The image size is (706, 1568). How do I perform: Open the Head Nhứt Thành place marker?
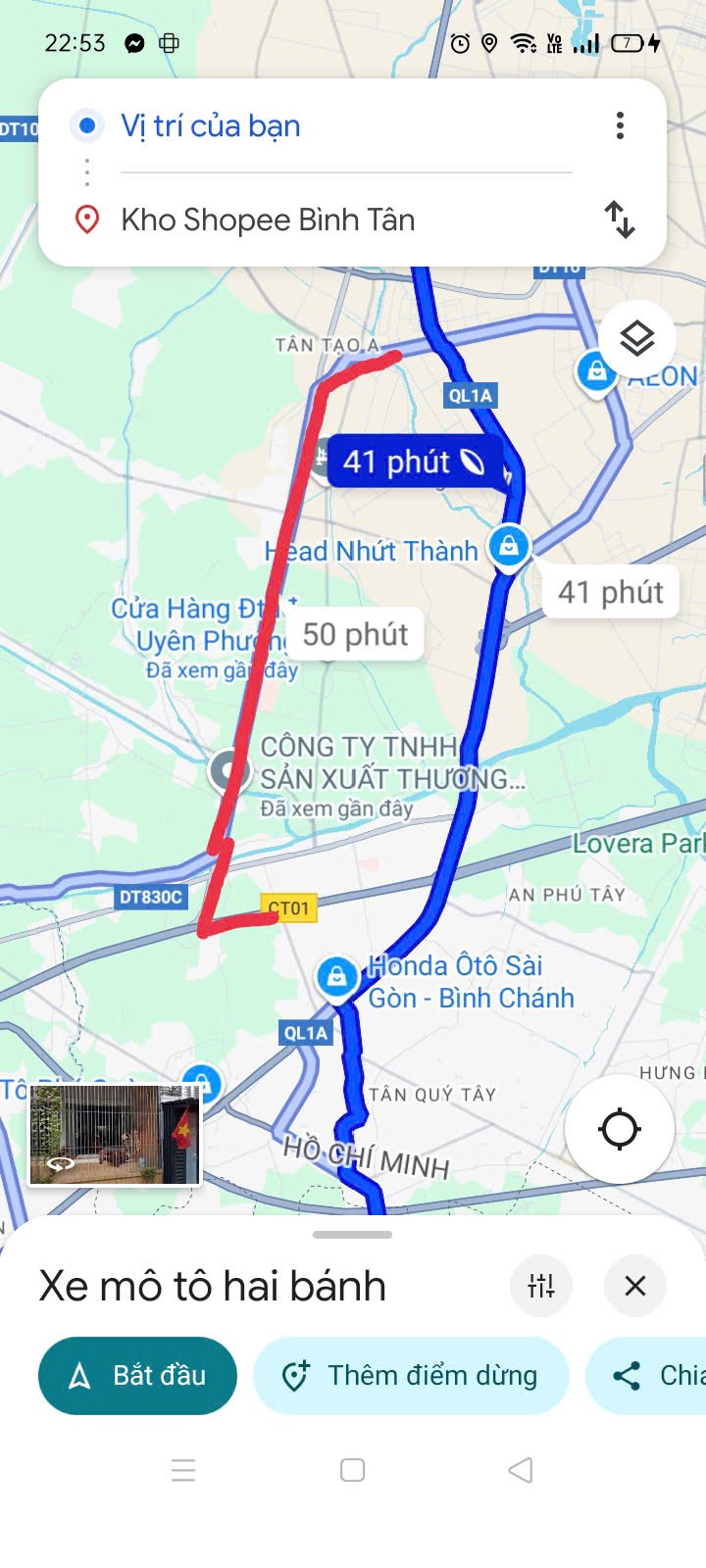pyautogui.click(x=508, y=545)
